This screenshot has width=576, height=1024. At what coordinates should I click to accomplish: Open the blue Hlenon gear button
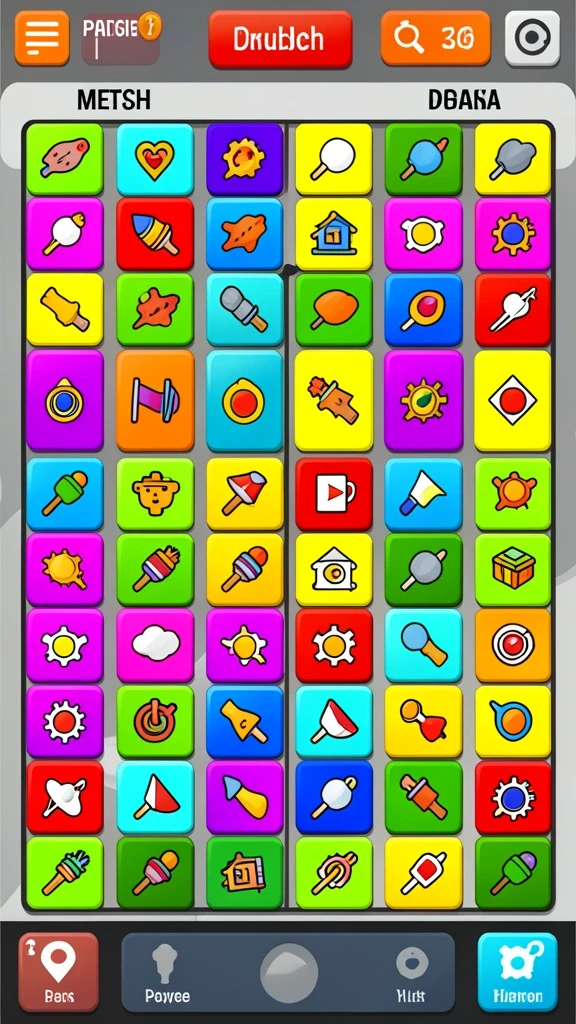517,971
